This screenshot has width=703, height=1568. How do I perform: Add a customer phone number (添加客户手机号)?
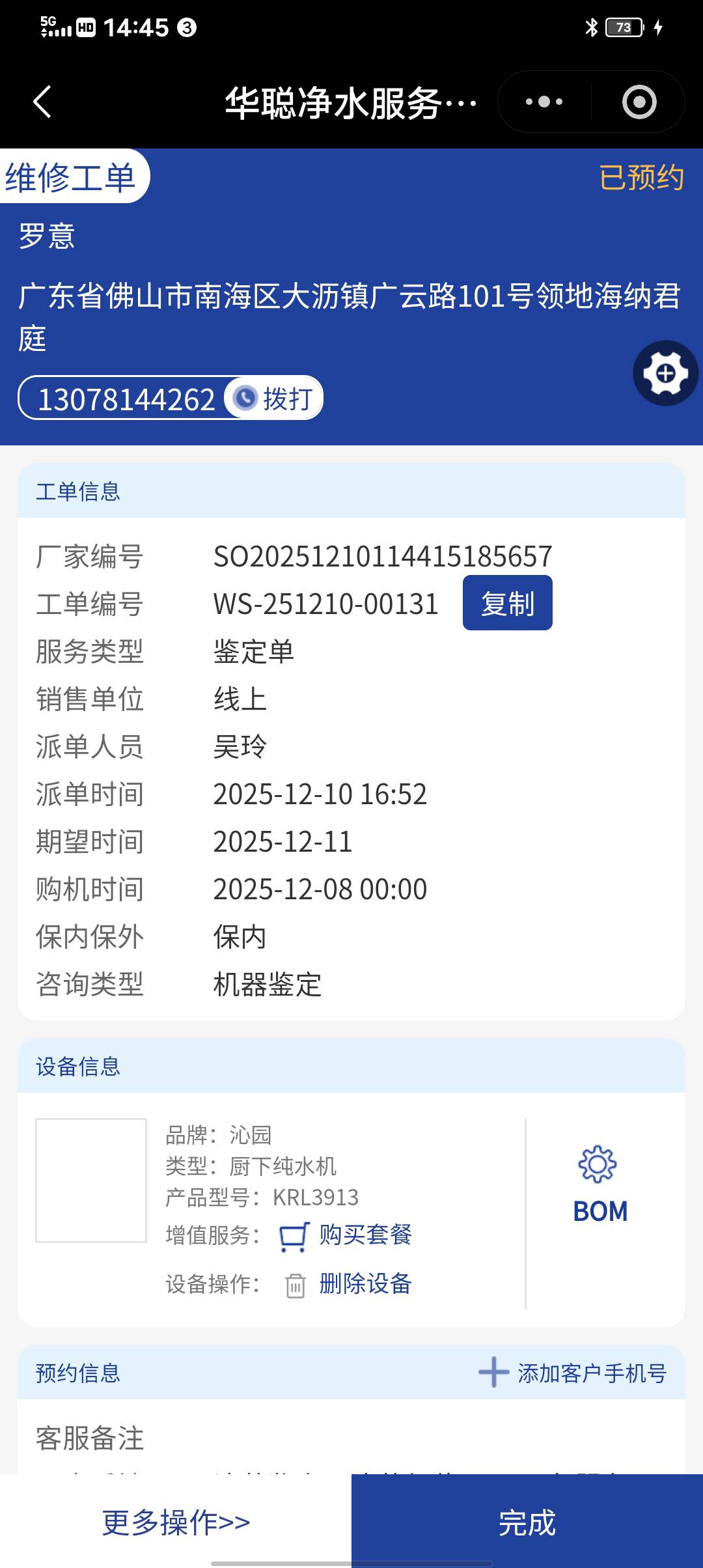573,1373
